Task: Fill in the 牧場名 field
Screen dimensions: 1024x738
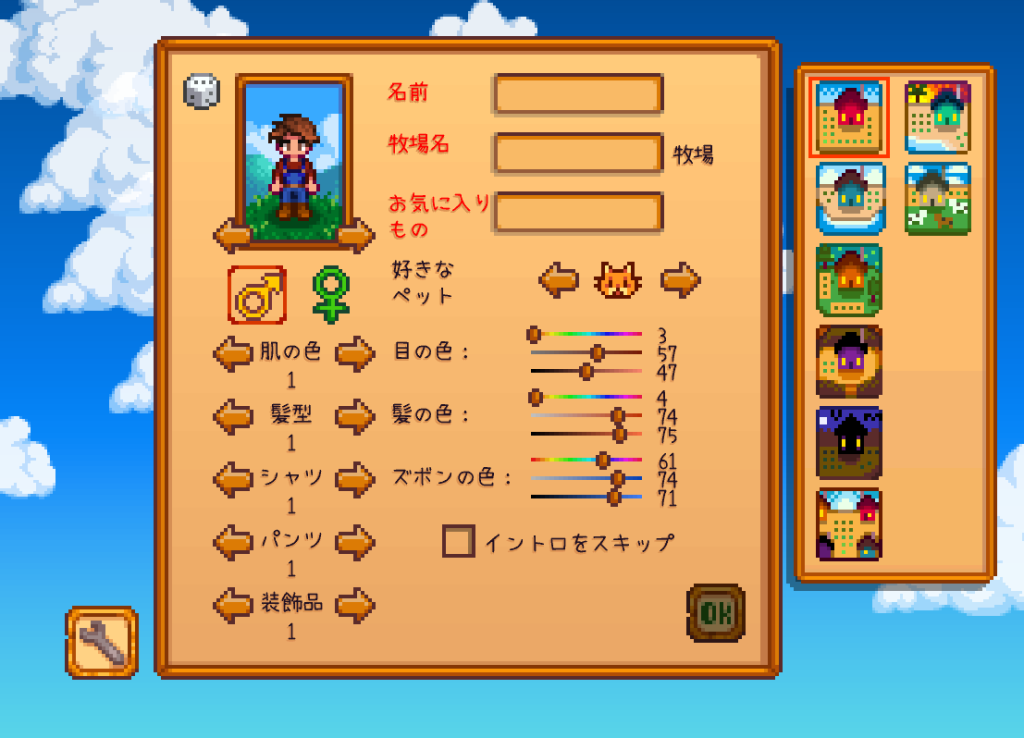Action: [578, 154]
